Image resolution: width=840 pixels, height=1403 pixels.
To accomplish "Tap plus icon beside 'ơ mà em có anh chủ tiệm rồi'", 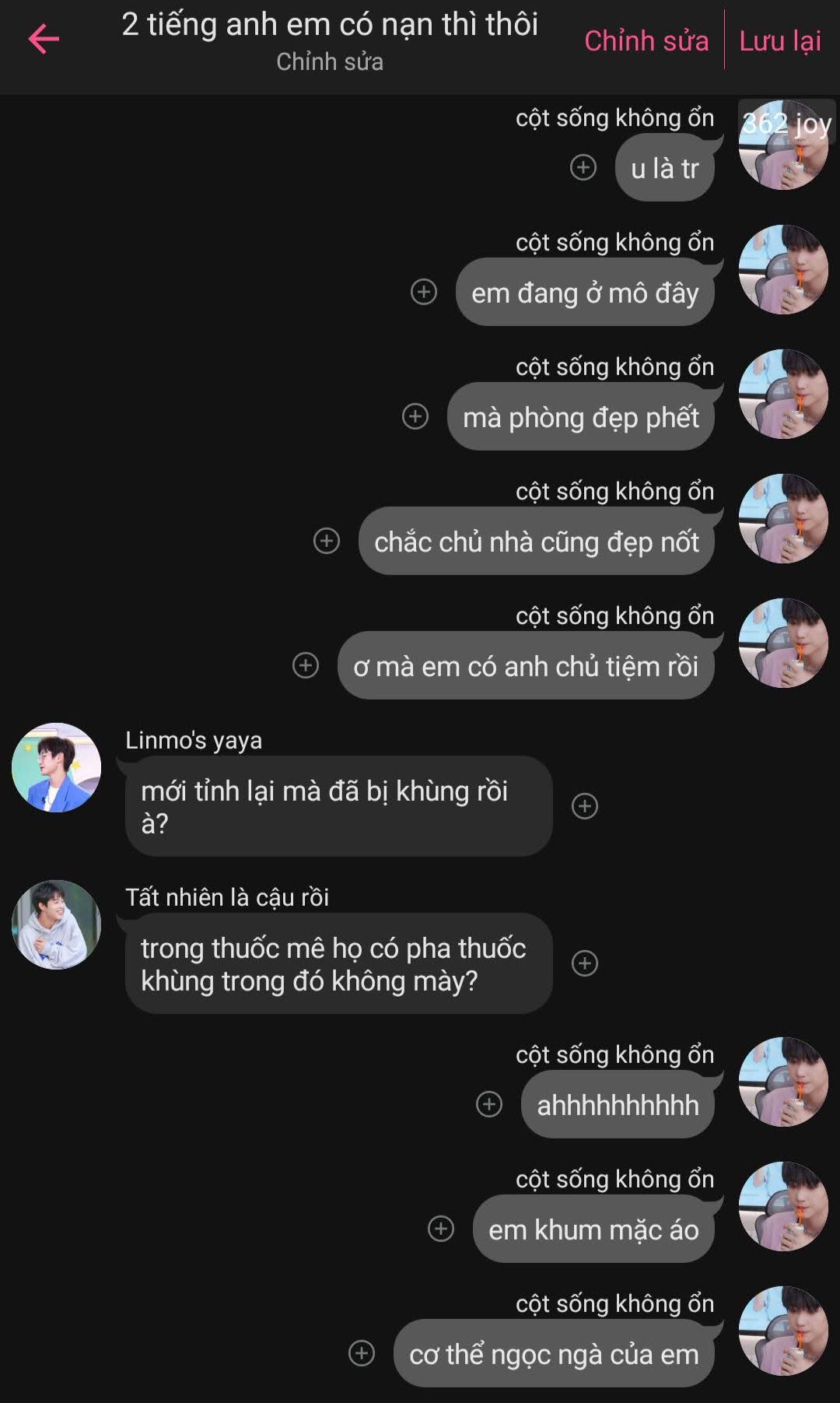I will tap(306, 665).
